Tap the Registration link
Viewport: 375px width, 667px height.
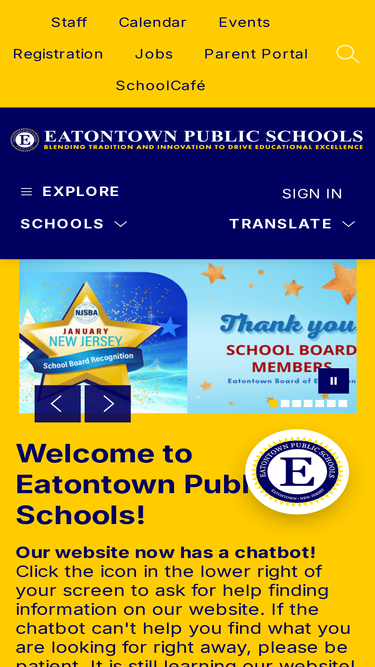point(58,54)
